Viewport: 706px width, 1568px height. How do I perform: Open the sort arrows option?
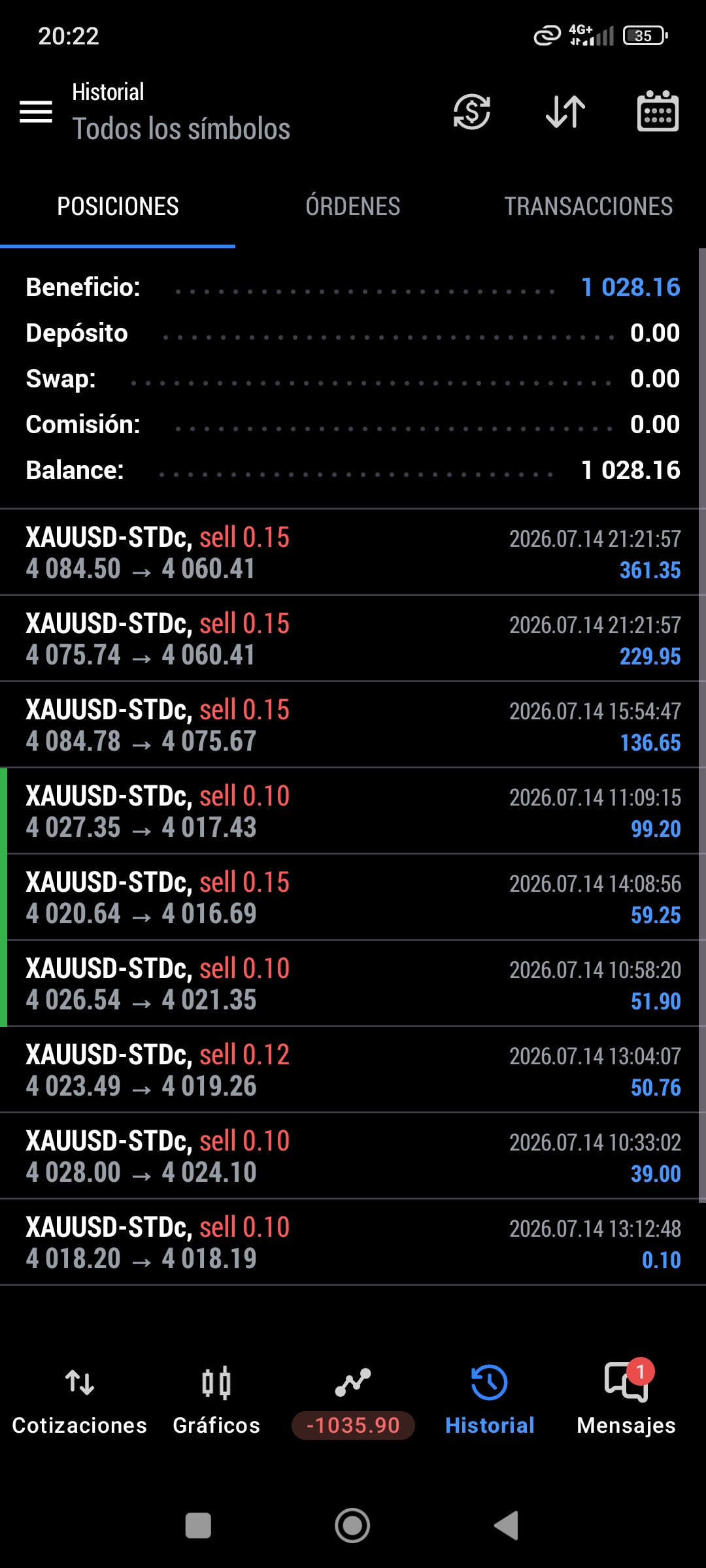(x=565, y=112)
